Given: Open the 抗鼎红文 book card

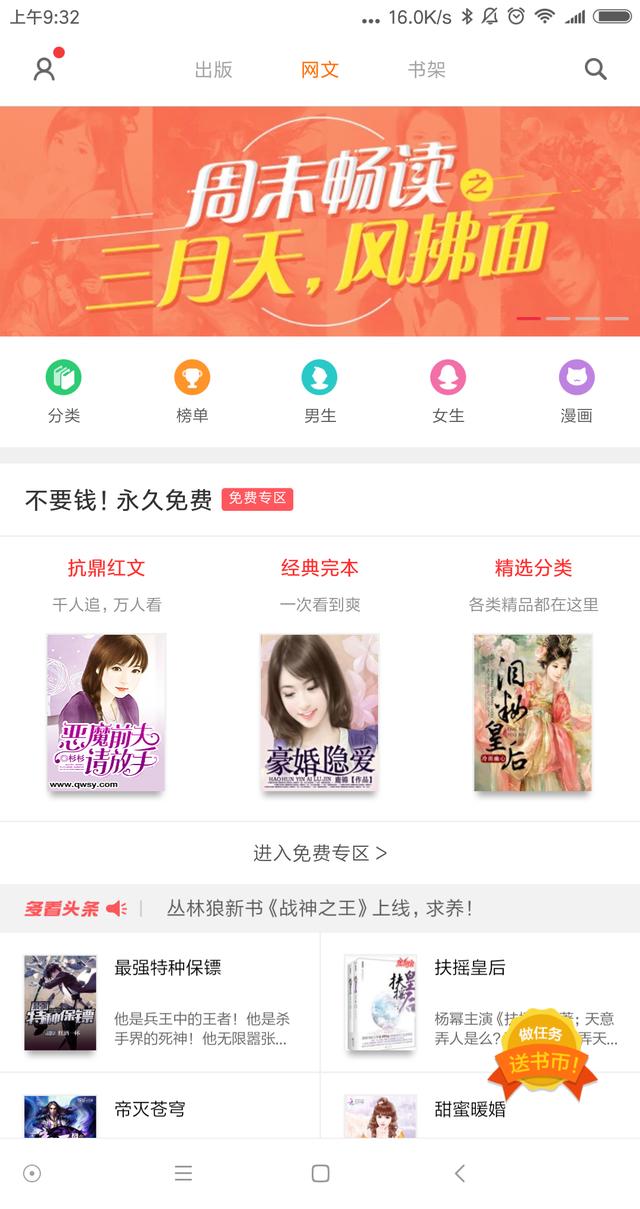Looking at the screenshot, I should (106, 675).
